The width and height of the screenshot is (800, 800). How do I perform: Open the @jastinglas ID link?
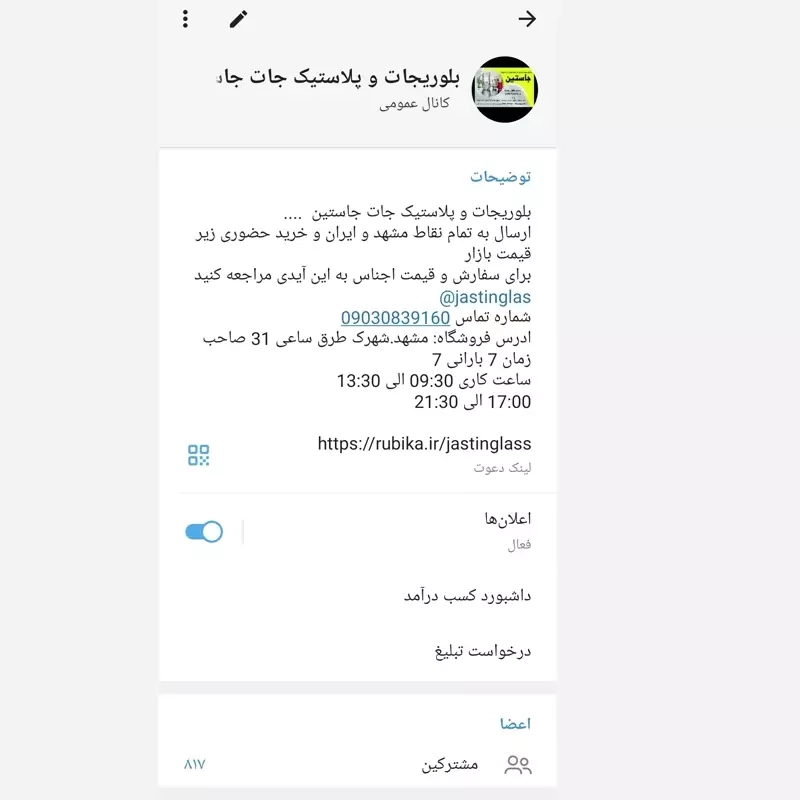coord(485,298)
